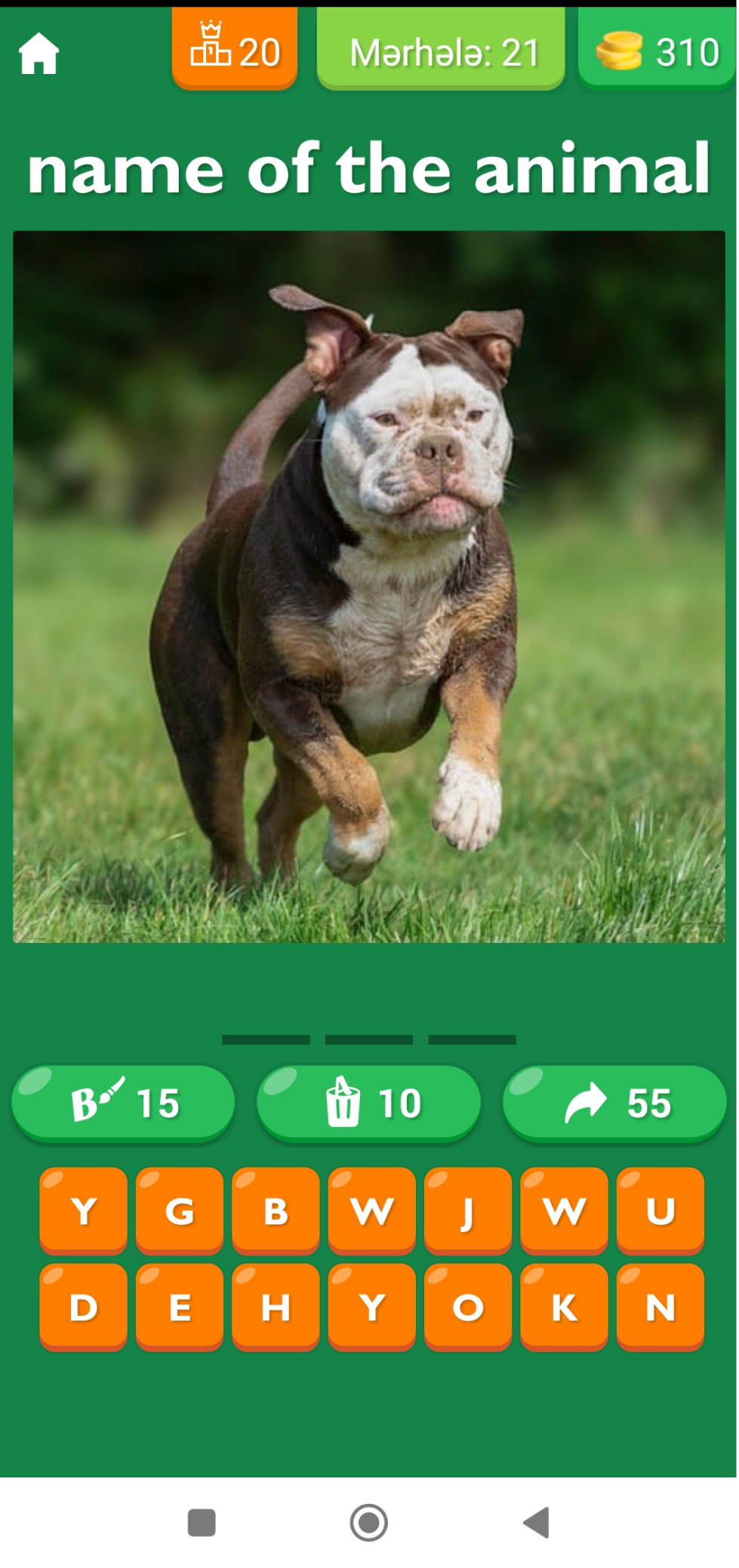Choose the letter U tile
The height and width of the screenshot is (1568, 739).
coord(660,1211)
